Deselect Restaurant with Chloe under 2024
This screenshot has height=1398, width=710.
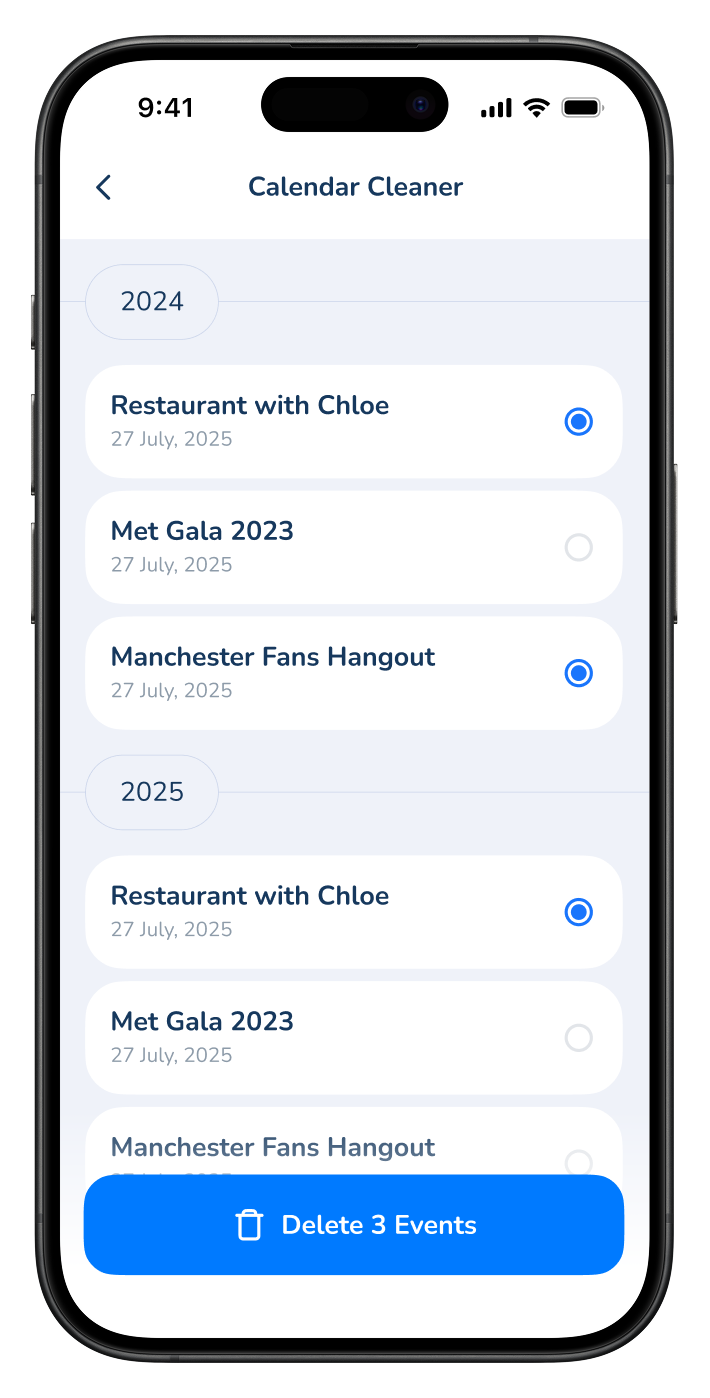pyautogui.click(x=578, y=422)
